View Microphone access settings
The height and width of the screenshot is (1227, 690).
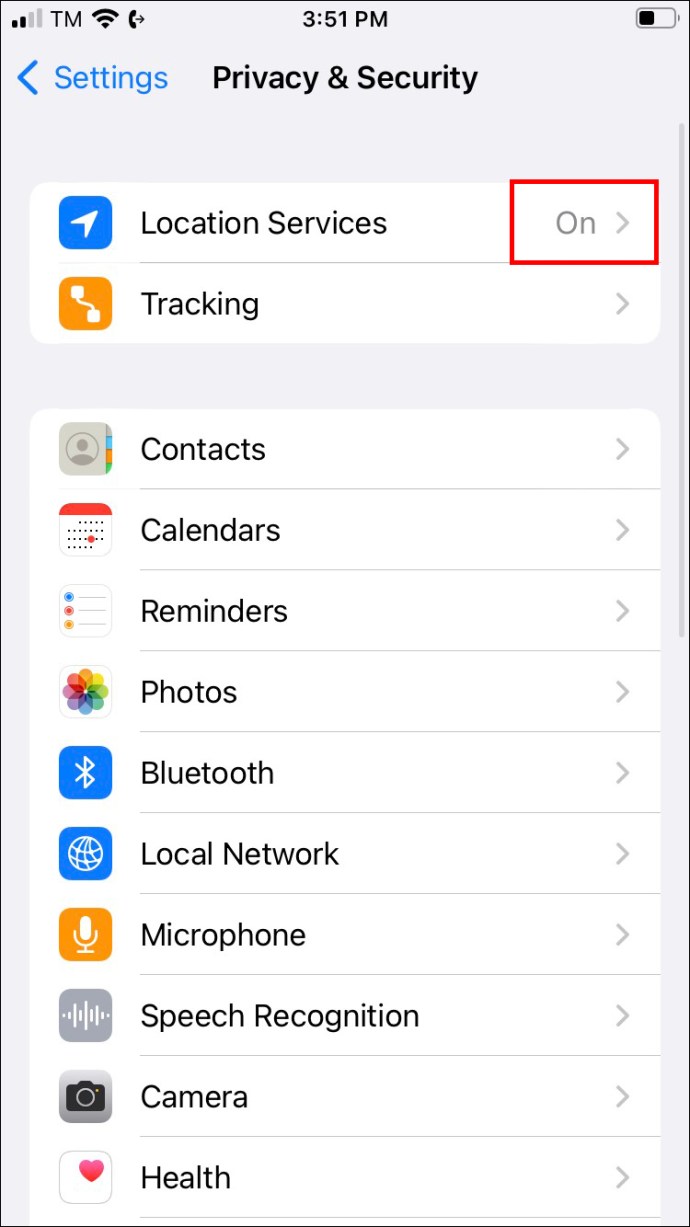point(344,935)
